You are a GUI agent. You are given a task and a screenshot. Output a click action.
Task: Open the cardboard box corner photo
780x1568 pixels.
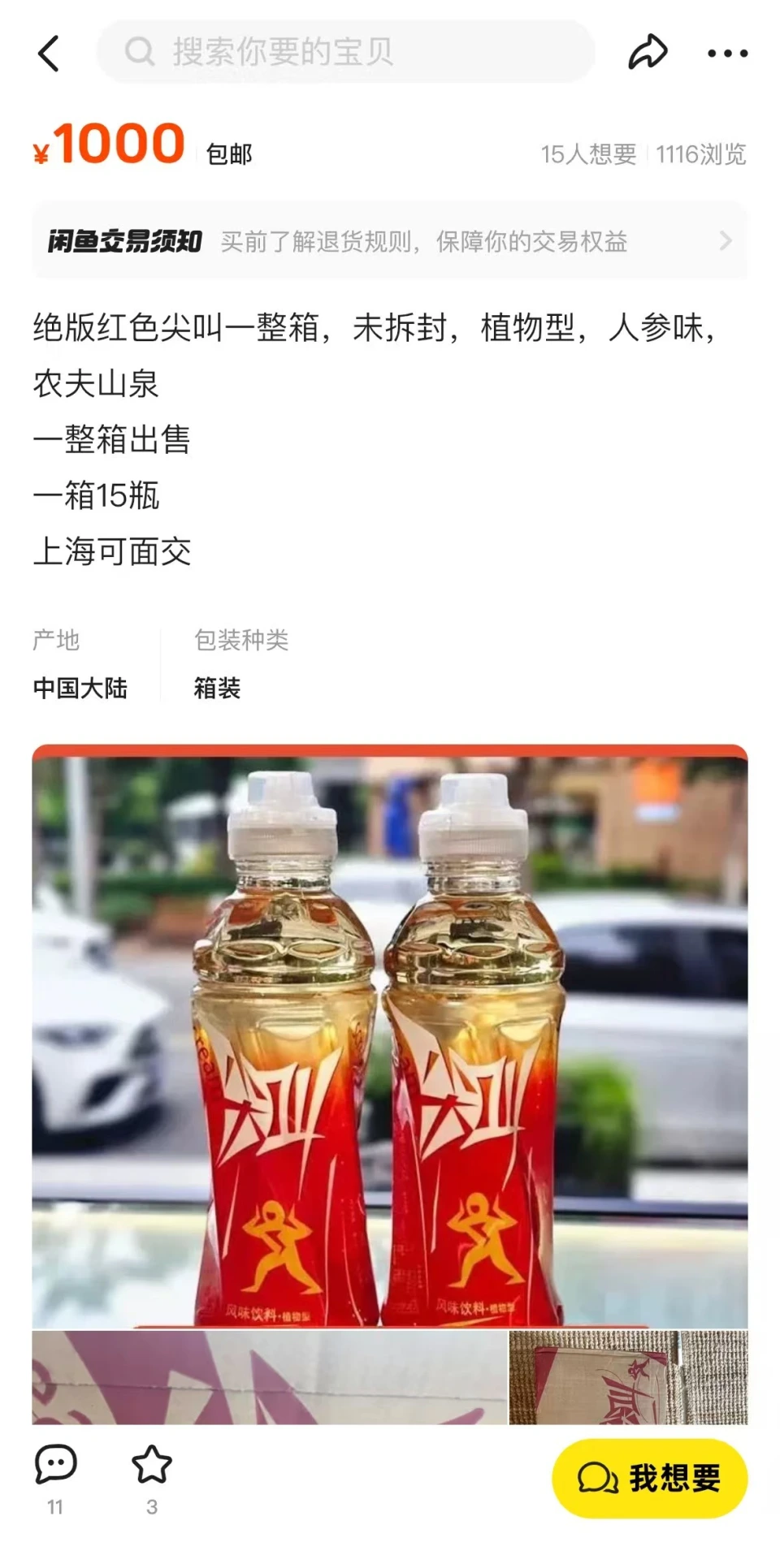click(628, 1377)
